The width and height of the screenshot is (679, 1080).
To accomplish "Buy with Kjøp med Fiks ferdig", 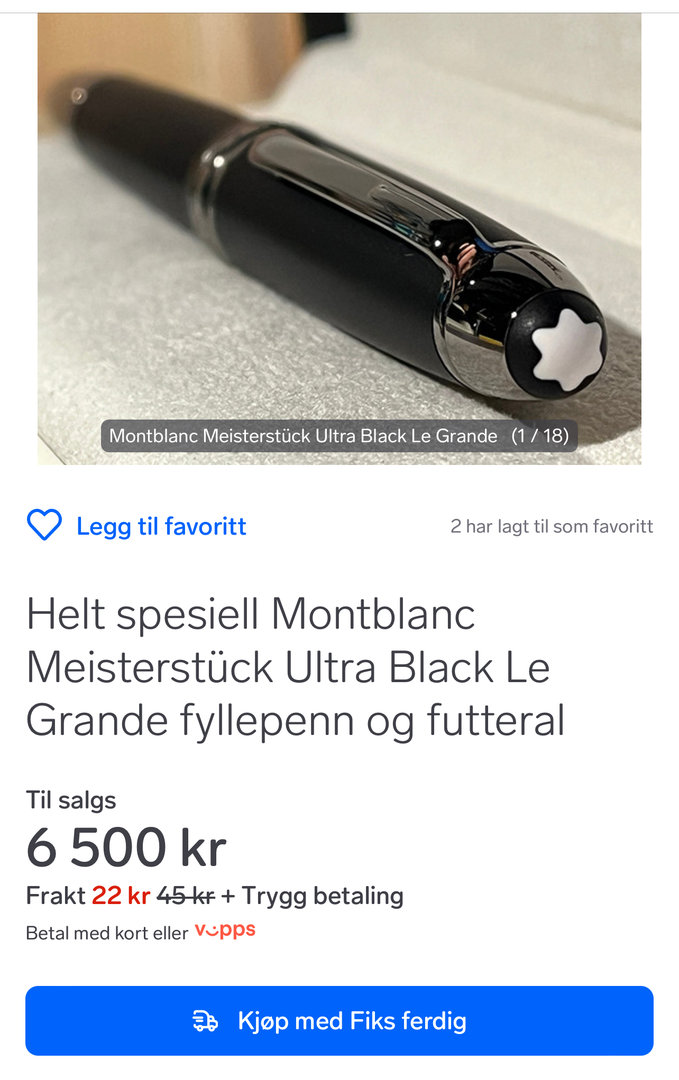I will [x=339, y=1021].
